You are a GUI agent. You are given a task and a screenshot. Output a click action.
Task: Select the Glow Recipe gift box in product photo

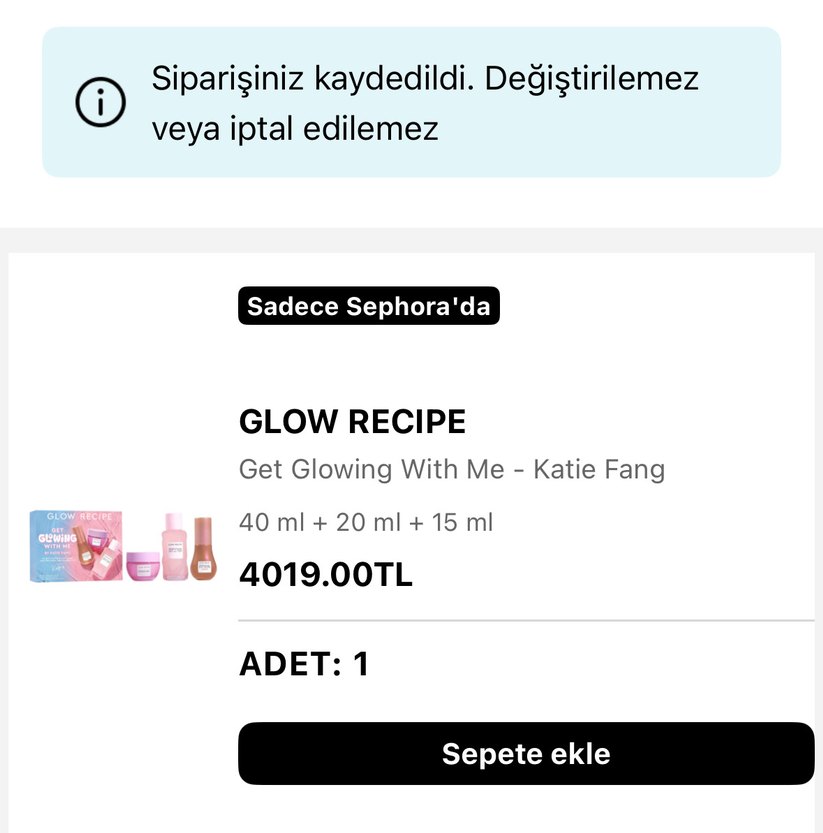78,548
